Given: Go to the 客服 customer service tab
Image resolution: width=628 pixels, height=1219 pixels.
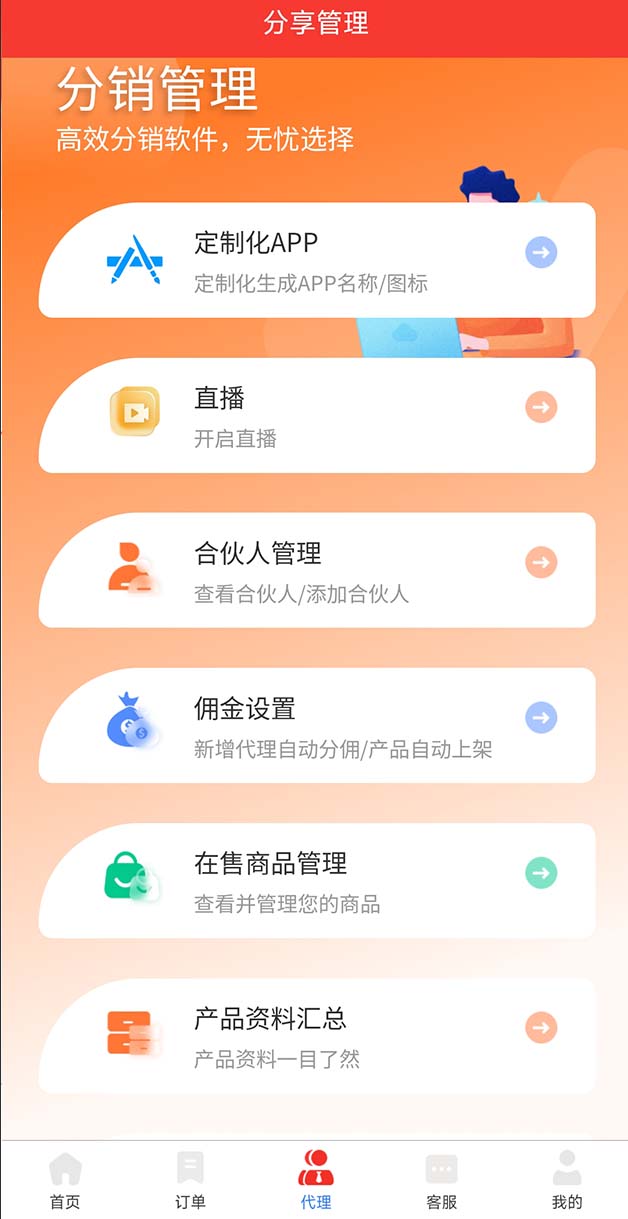Looking at the screenshot, I should [441, 1180].
